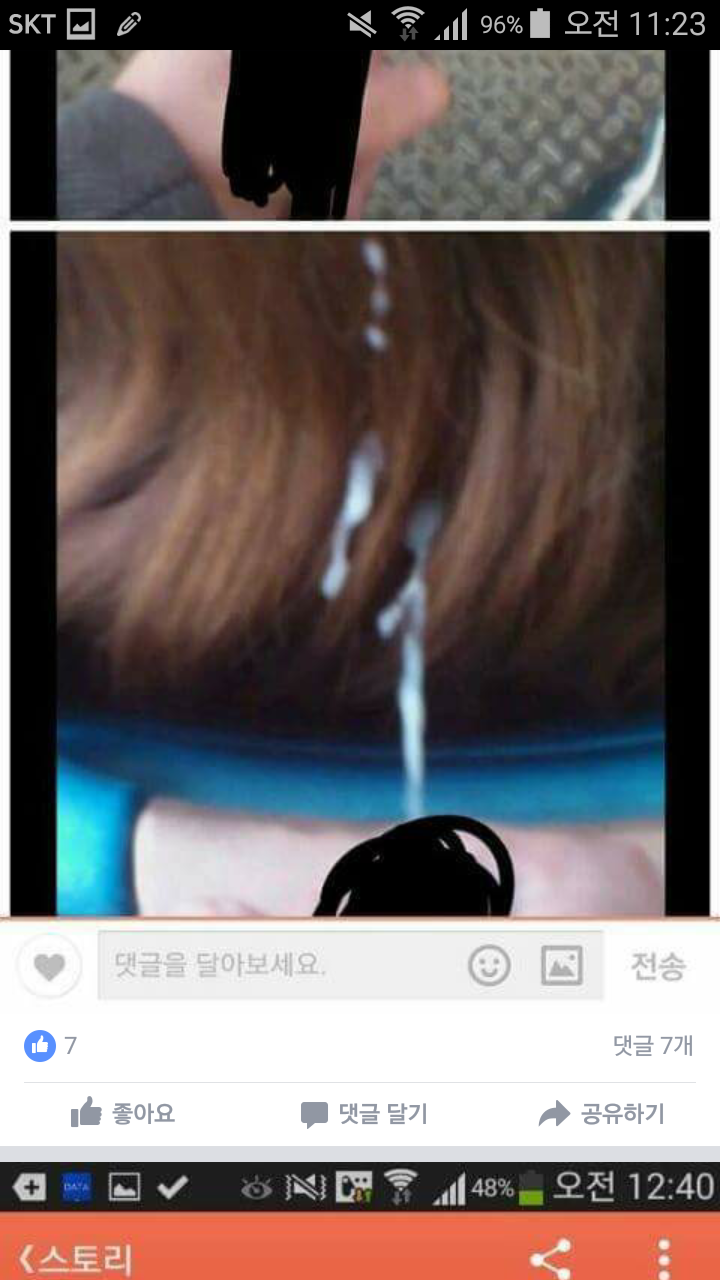Share the post via 공유하기
This screenshot has width=720, height=1280.
point(601,1114)
